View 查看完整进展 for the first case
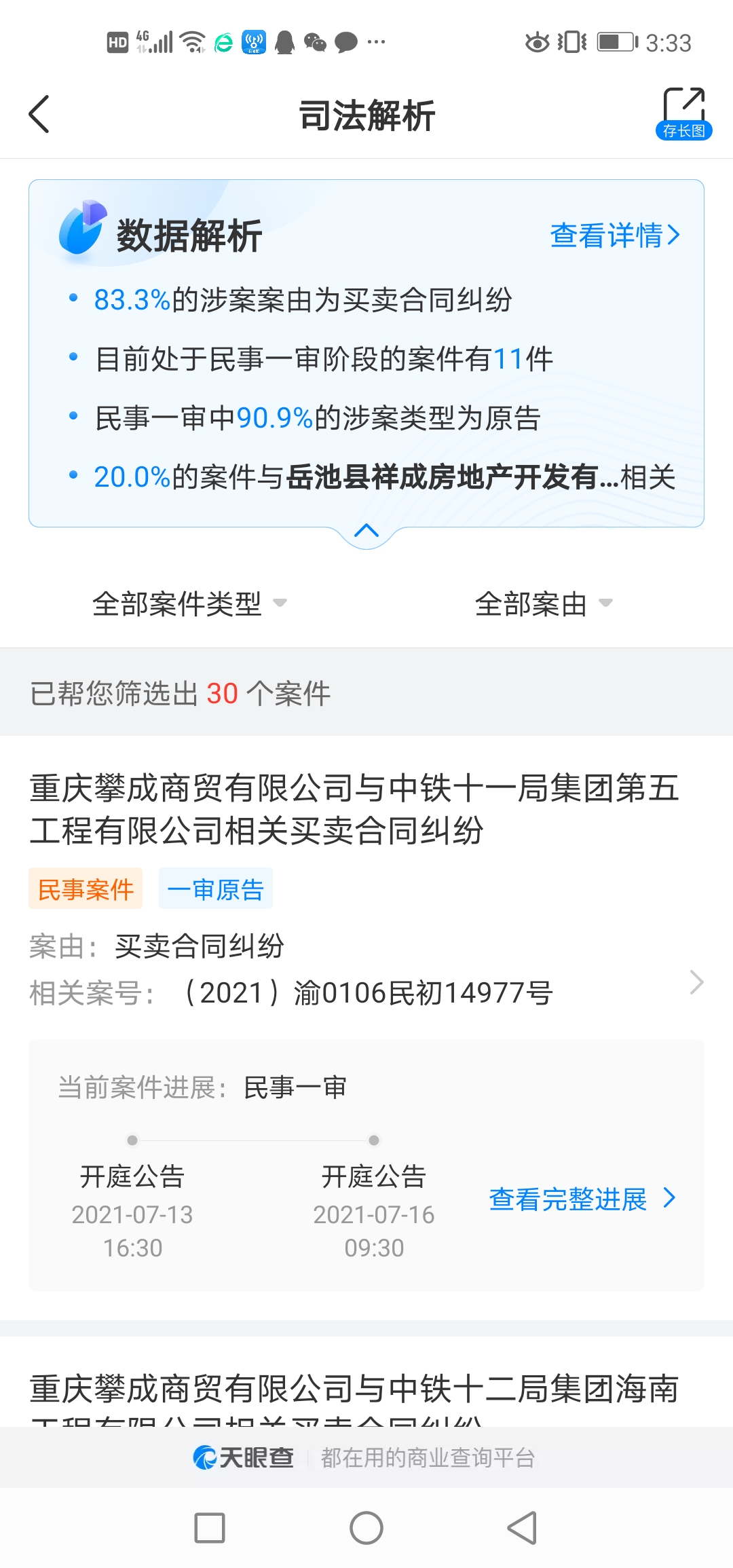Viewport: 733px width, 1568px height. (582, 1199)
